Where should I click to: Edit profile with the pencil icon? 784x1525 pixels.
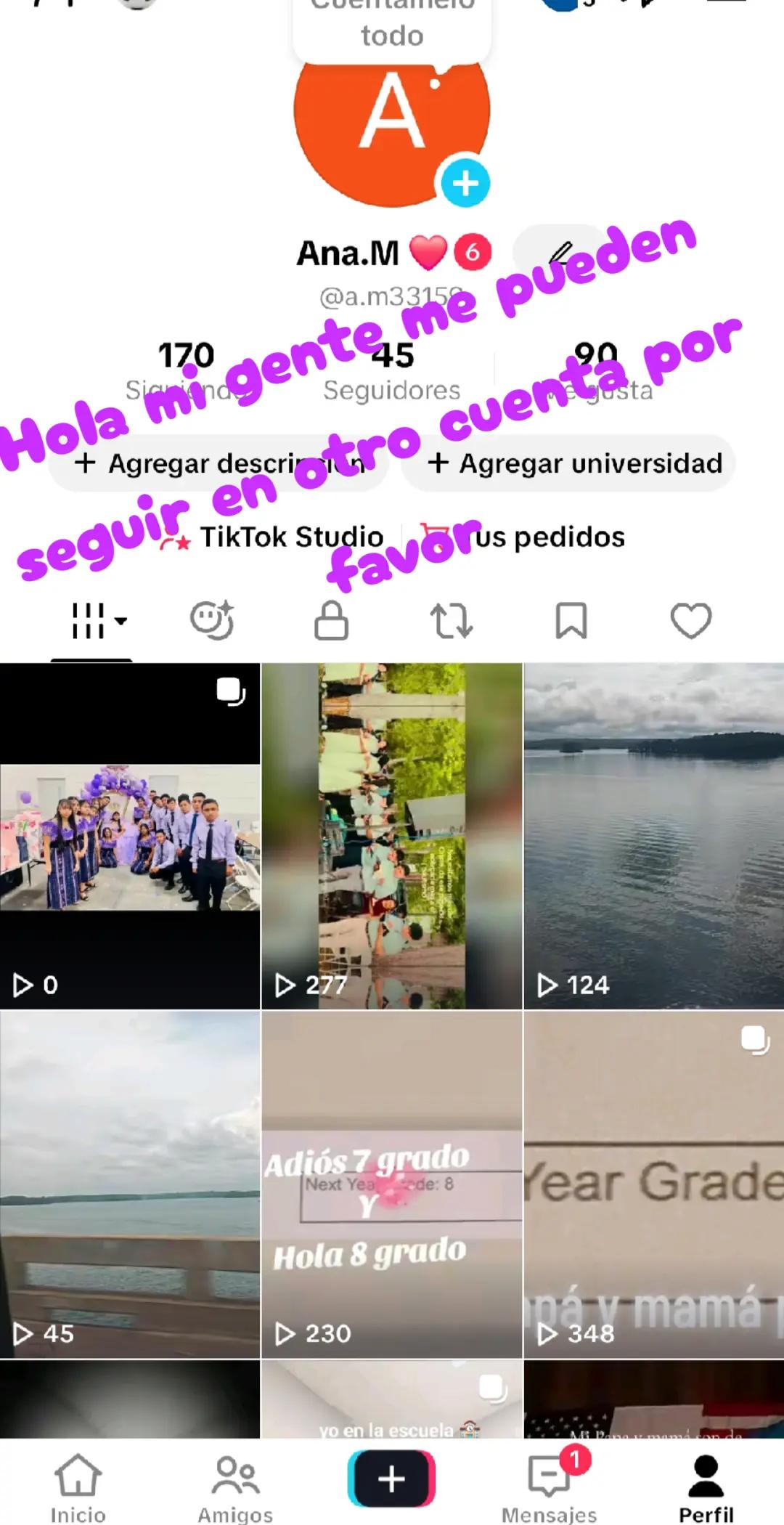tap(560, 253)
